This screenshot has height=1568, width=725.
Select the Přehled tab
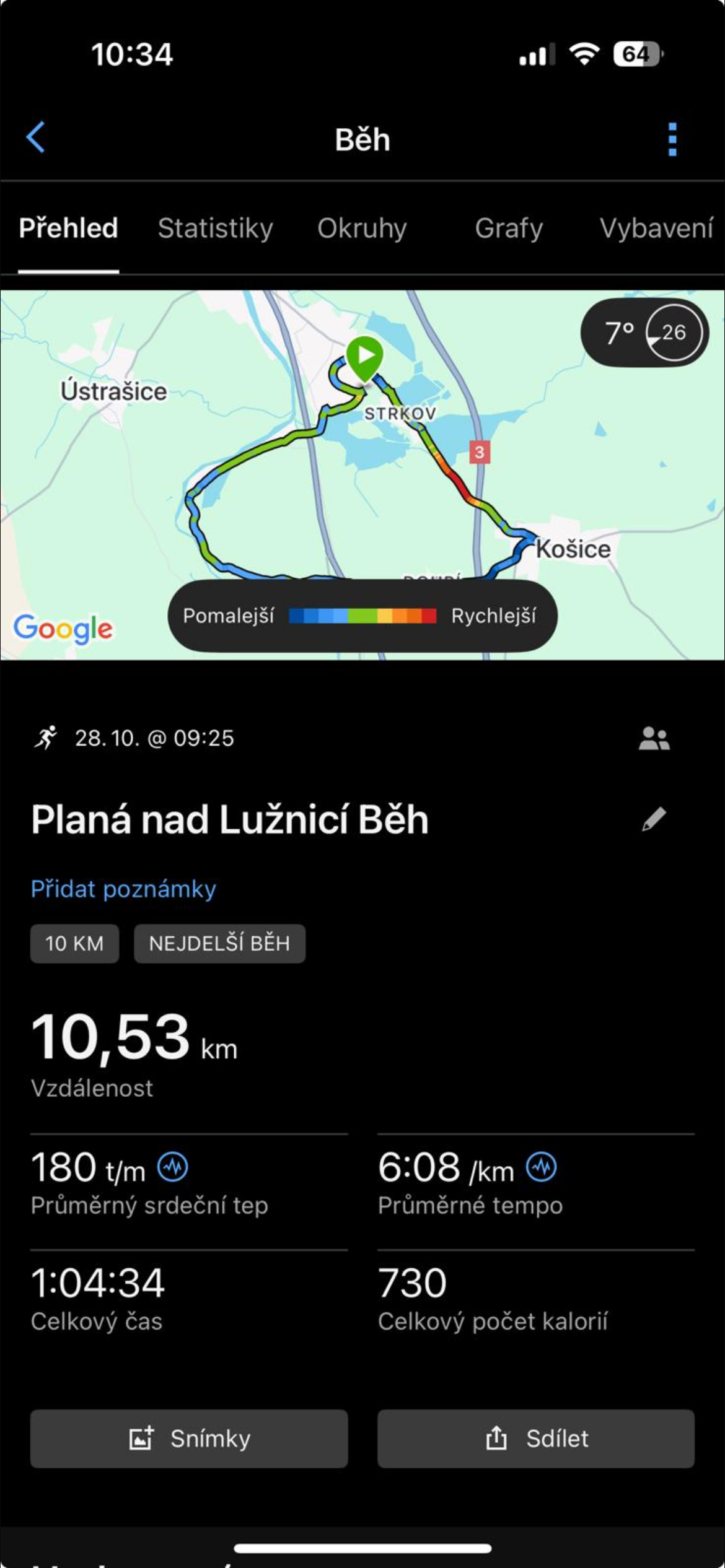68,229
